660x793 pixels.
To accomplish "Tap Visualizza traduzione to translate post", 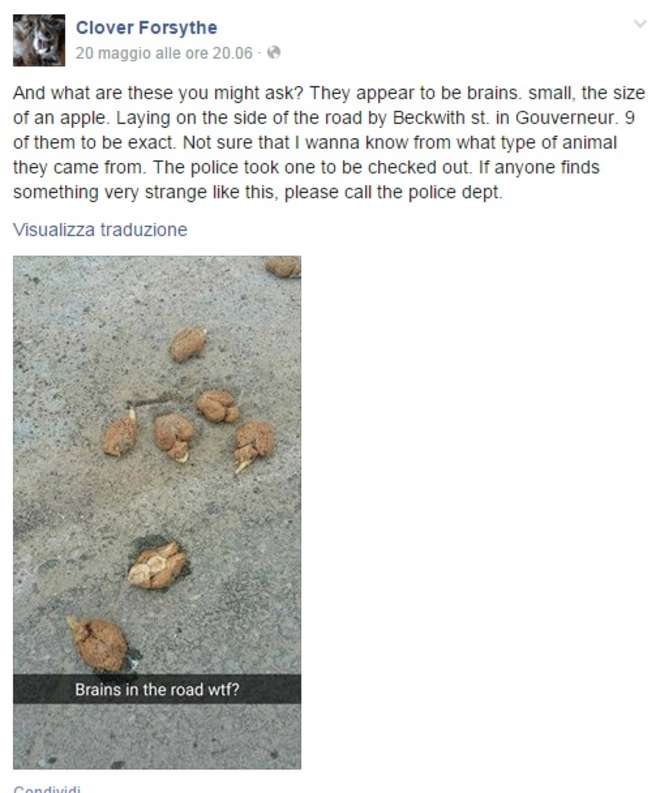I will [100, 230].
